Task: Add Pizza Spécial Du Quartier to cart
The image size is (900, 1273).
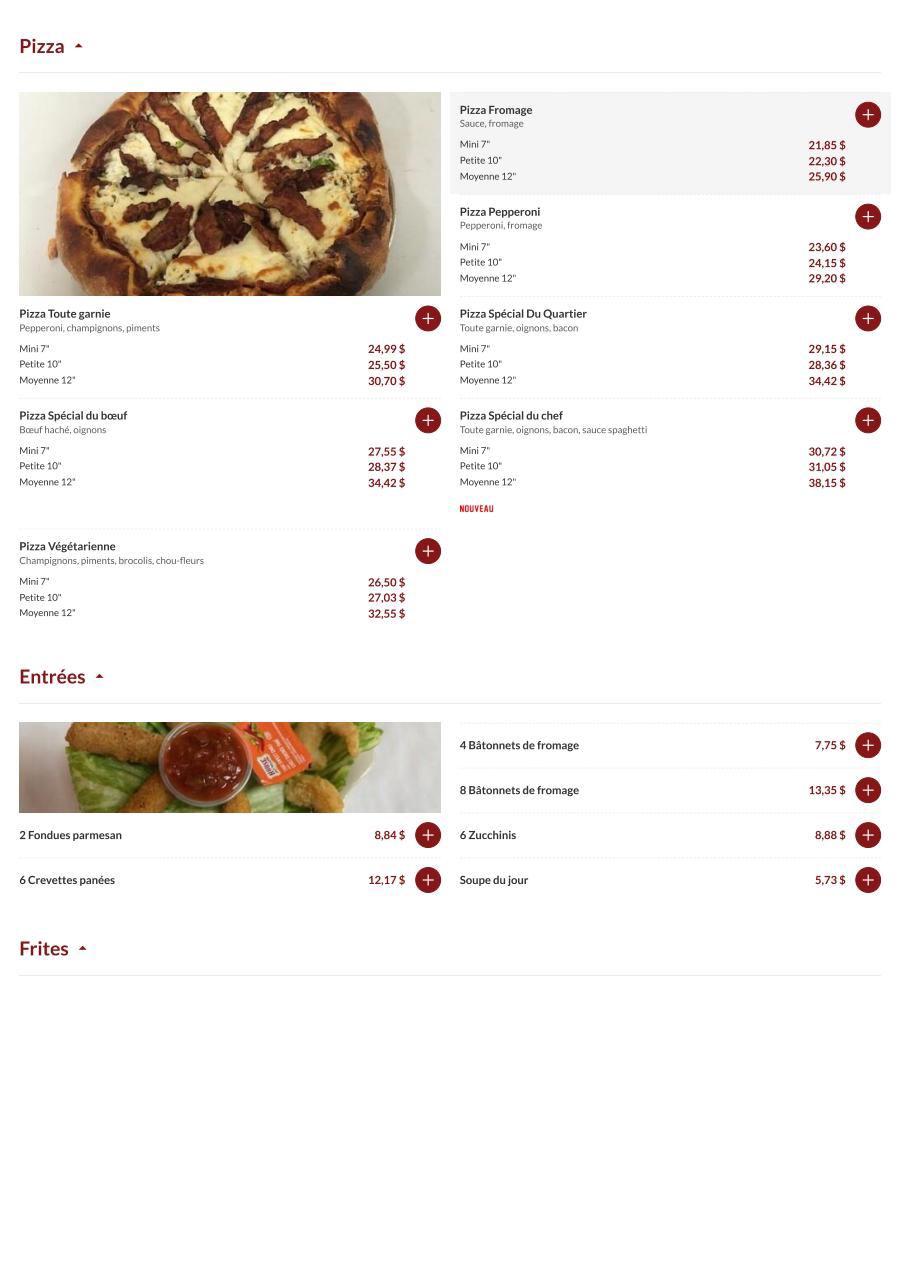Action: click(x=867, y=318)
